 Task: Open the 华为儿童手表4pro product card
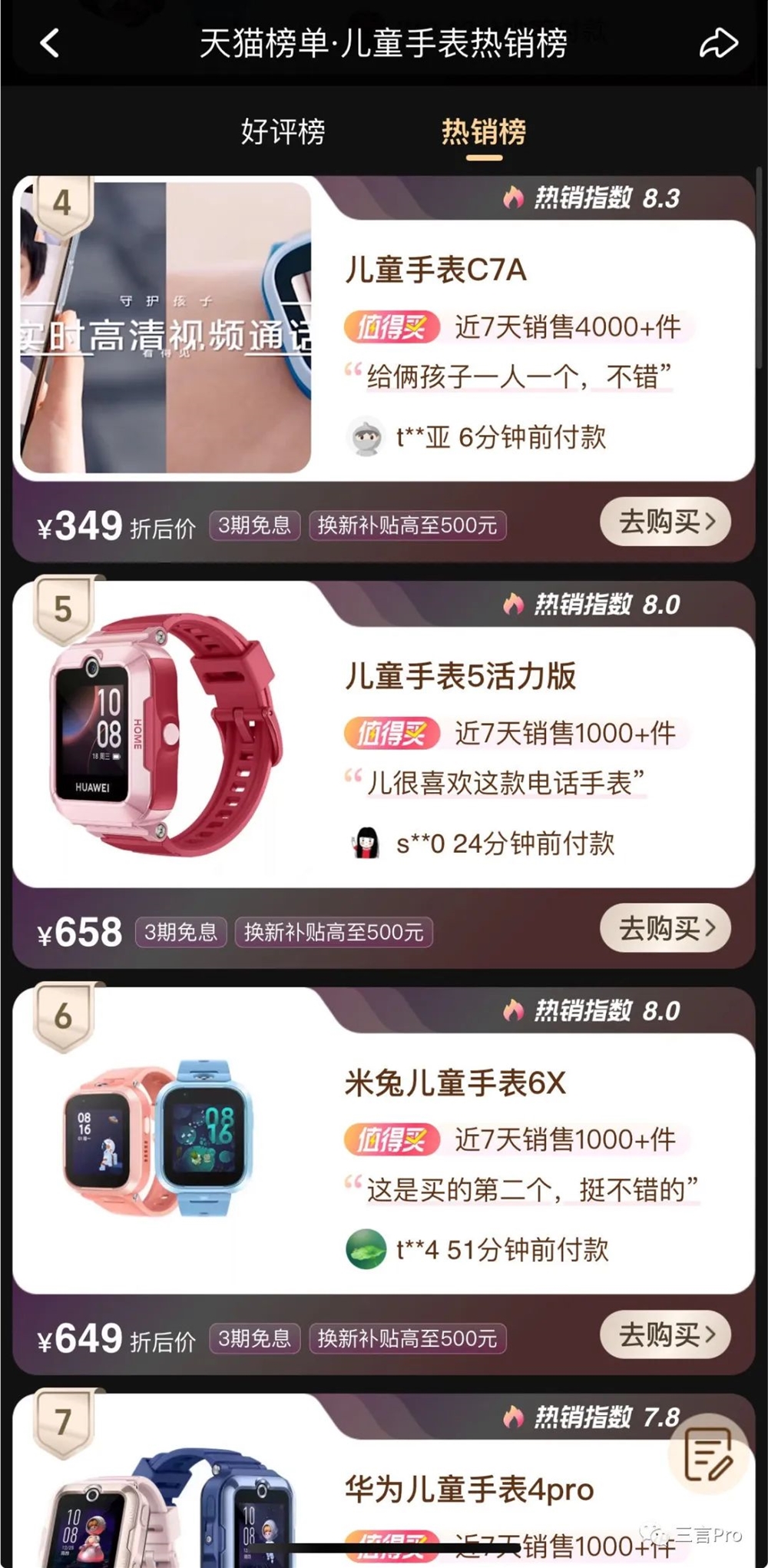[x=468, y=1489]
